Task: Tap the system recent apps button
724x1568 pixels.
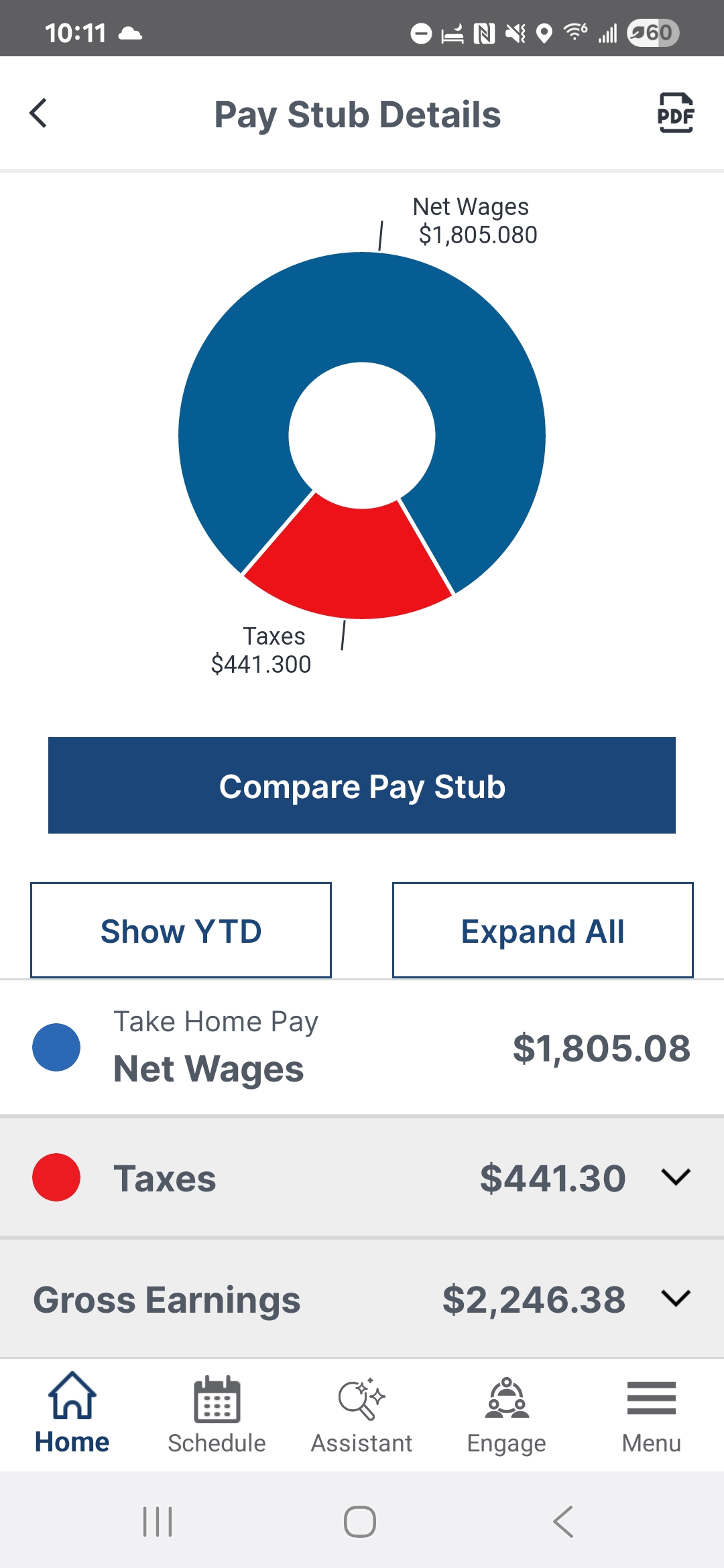Action: click(158, 1522)
